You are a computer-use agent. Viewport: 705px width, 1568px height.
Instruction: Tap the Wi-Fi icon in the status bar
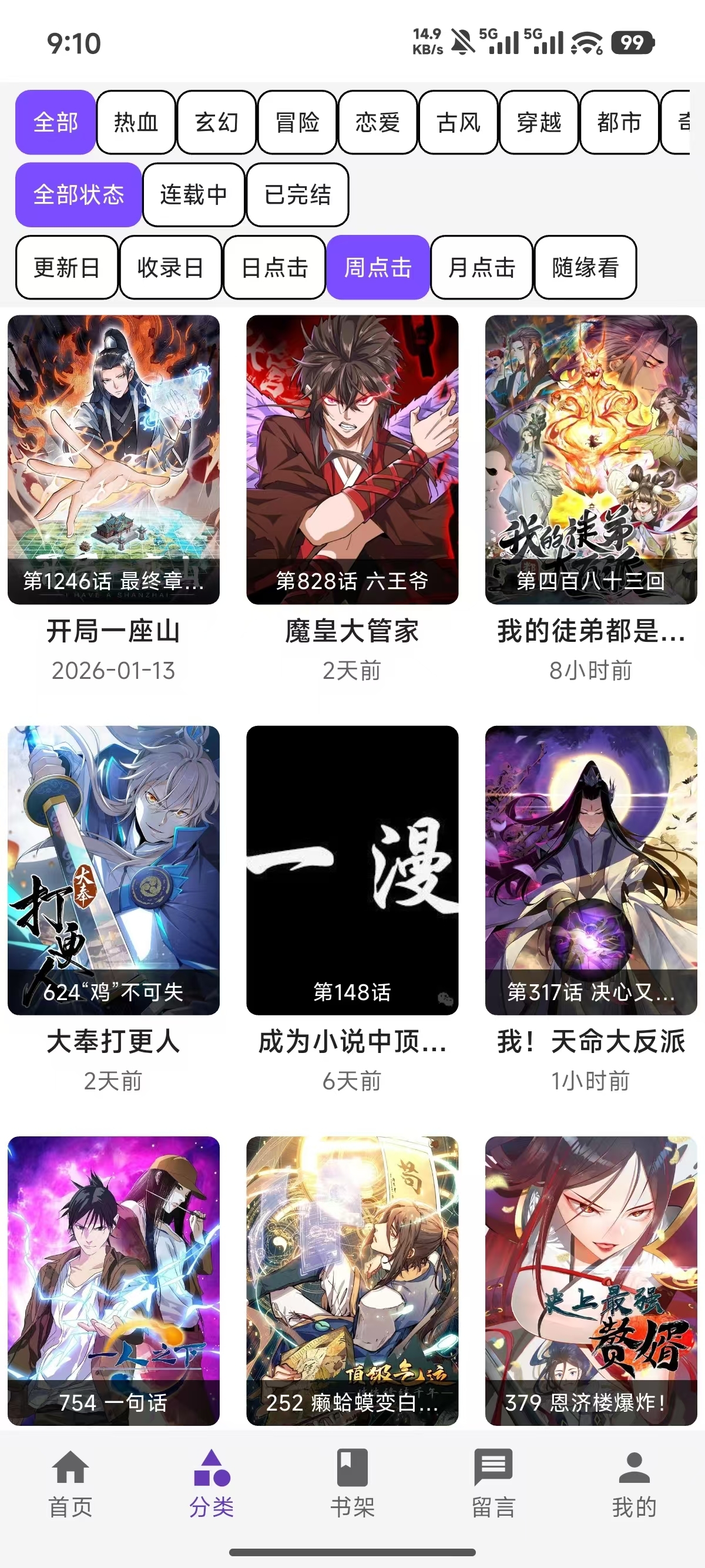click(x=585, y=41)
